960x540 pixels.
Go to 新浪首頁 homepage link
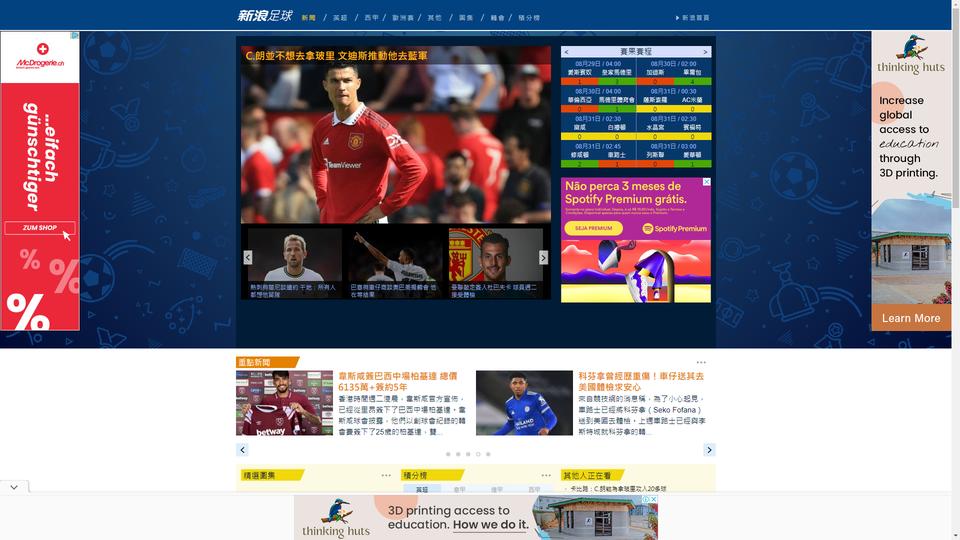(694, 18)
